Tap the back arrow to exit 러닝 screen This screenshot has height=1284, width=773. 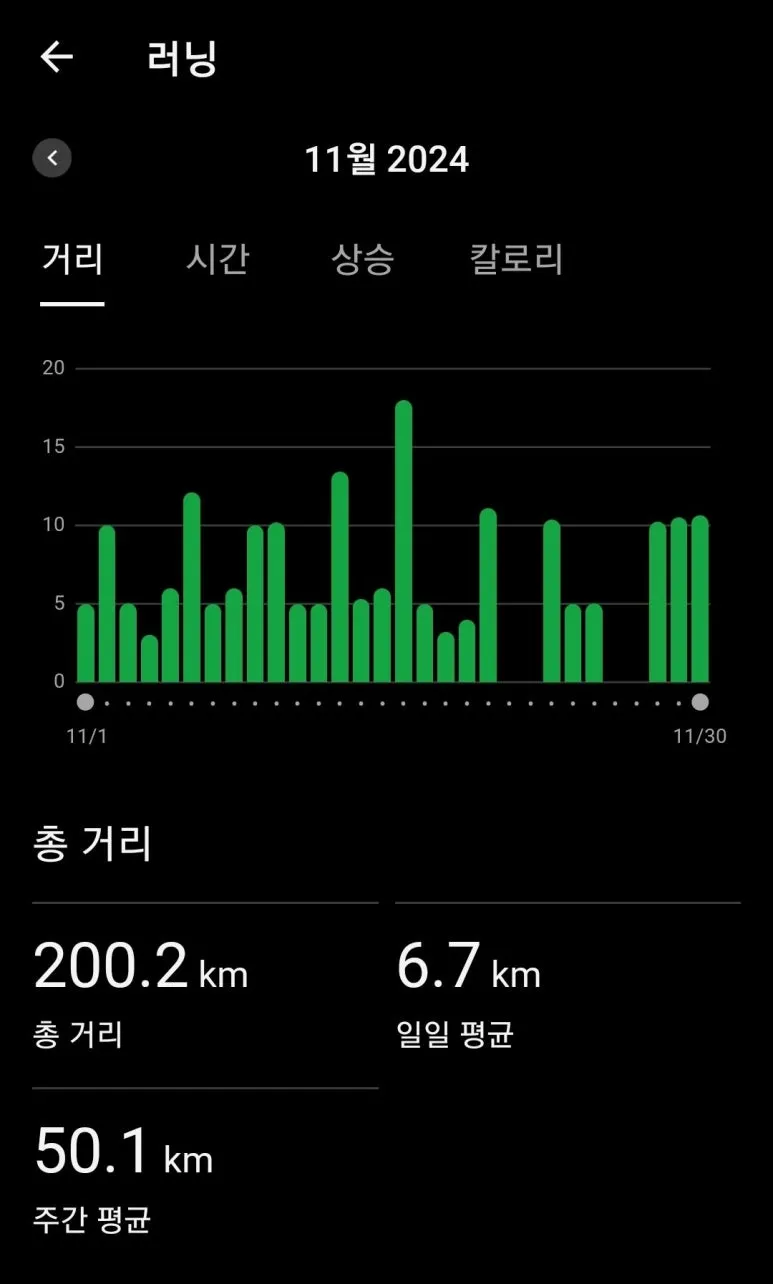[x=57, y=58]
